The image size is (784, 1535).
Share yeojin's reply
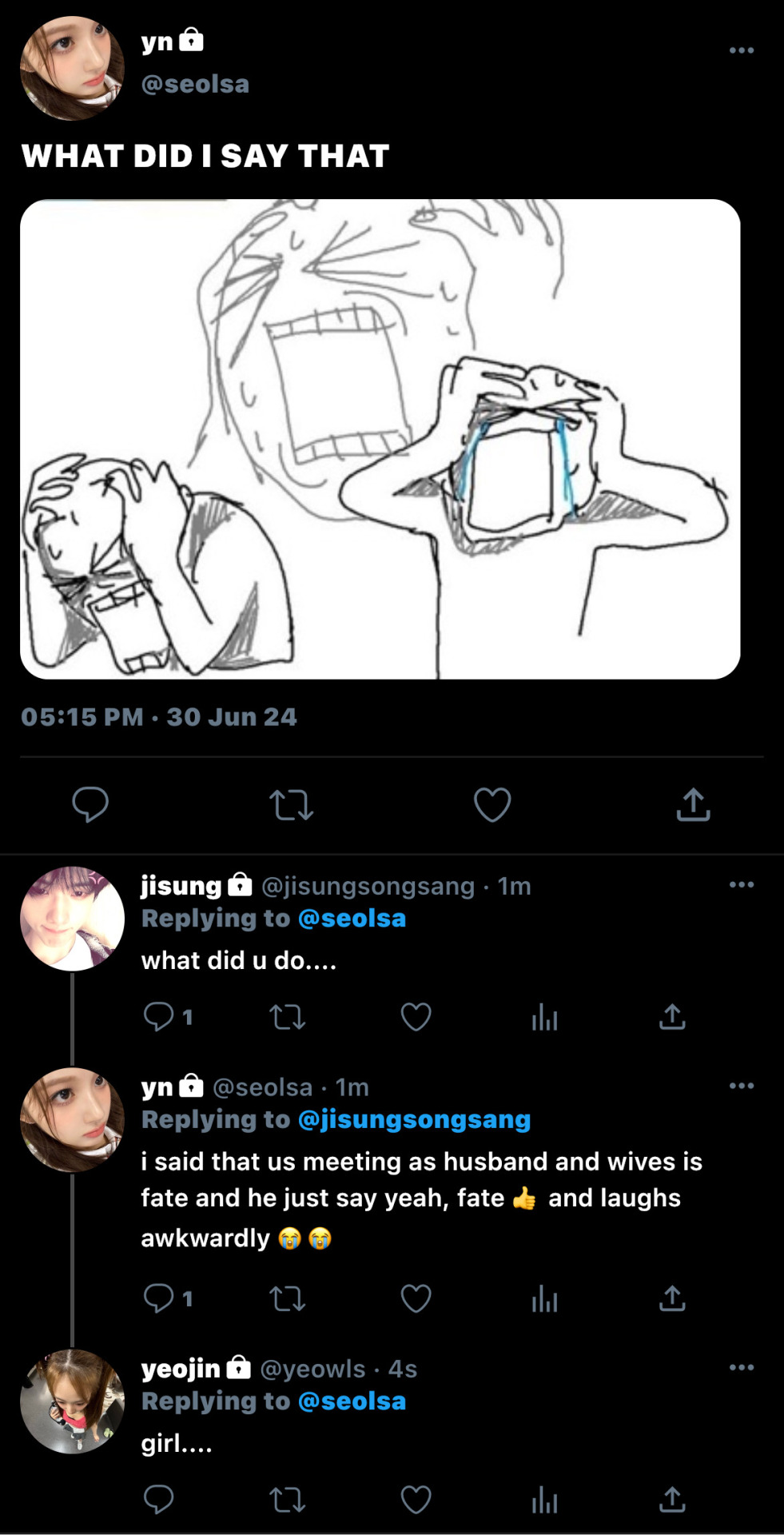(x=672, y=1500)
